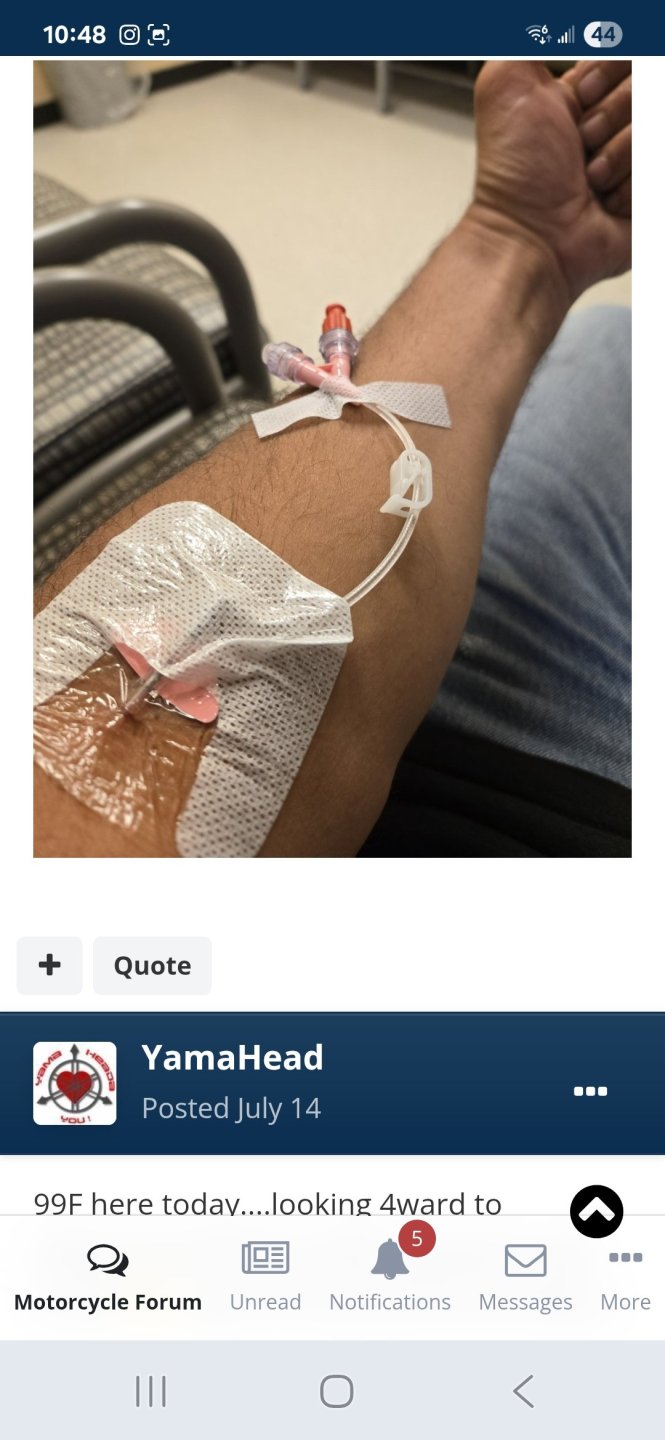Go to the Motorcycle Forum tab
The width and height of the screenshot is (665, 1440).
coord(108,1277)
